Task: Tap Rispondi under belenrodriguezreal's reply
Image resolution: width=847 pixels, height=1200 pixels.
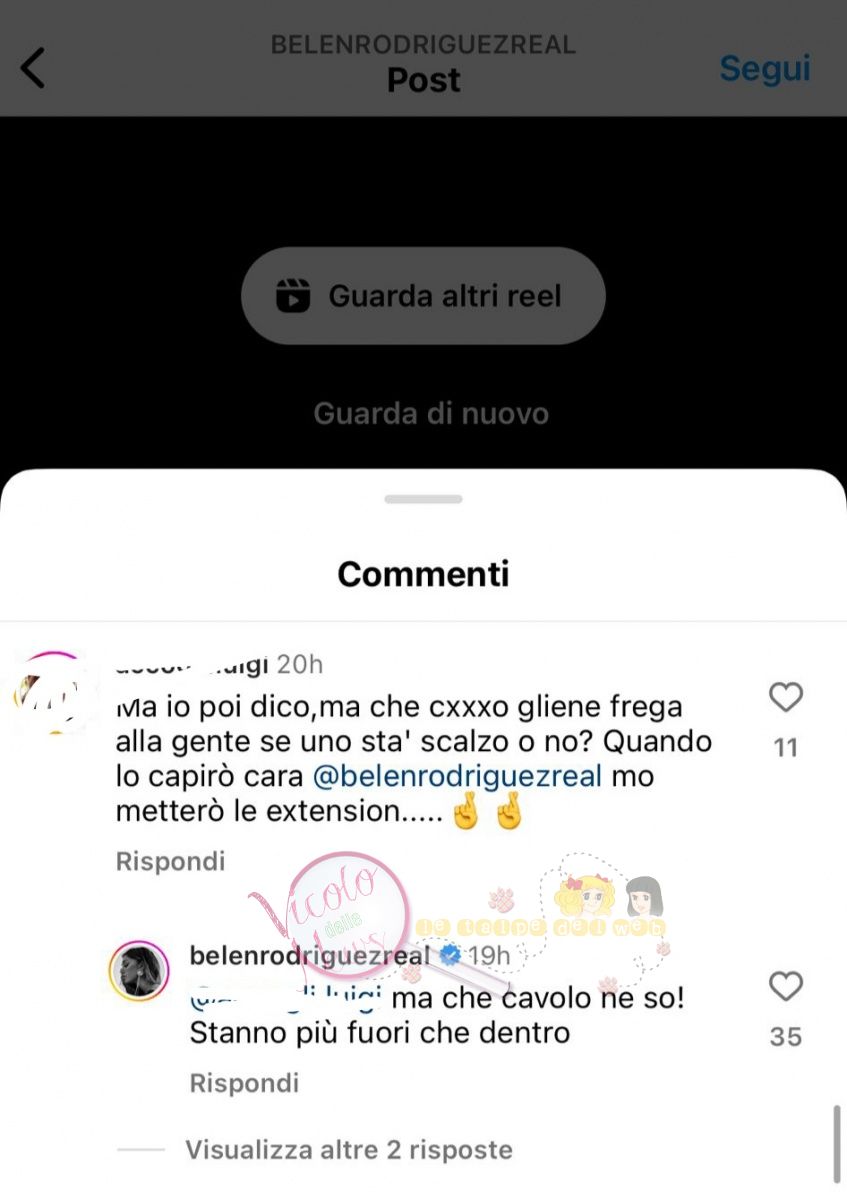Action: click(244, 1082)
